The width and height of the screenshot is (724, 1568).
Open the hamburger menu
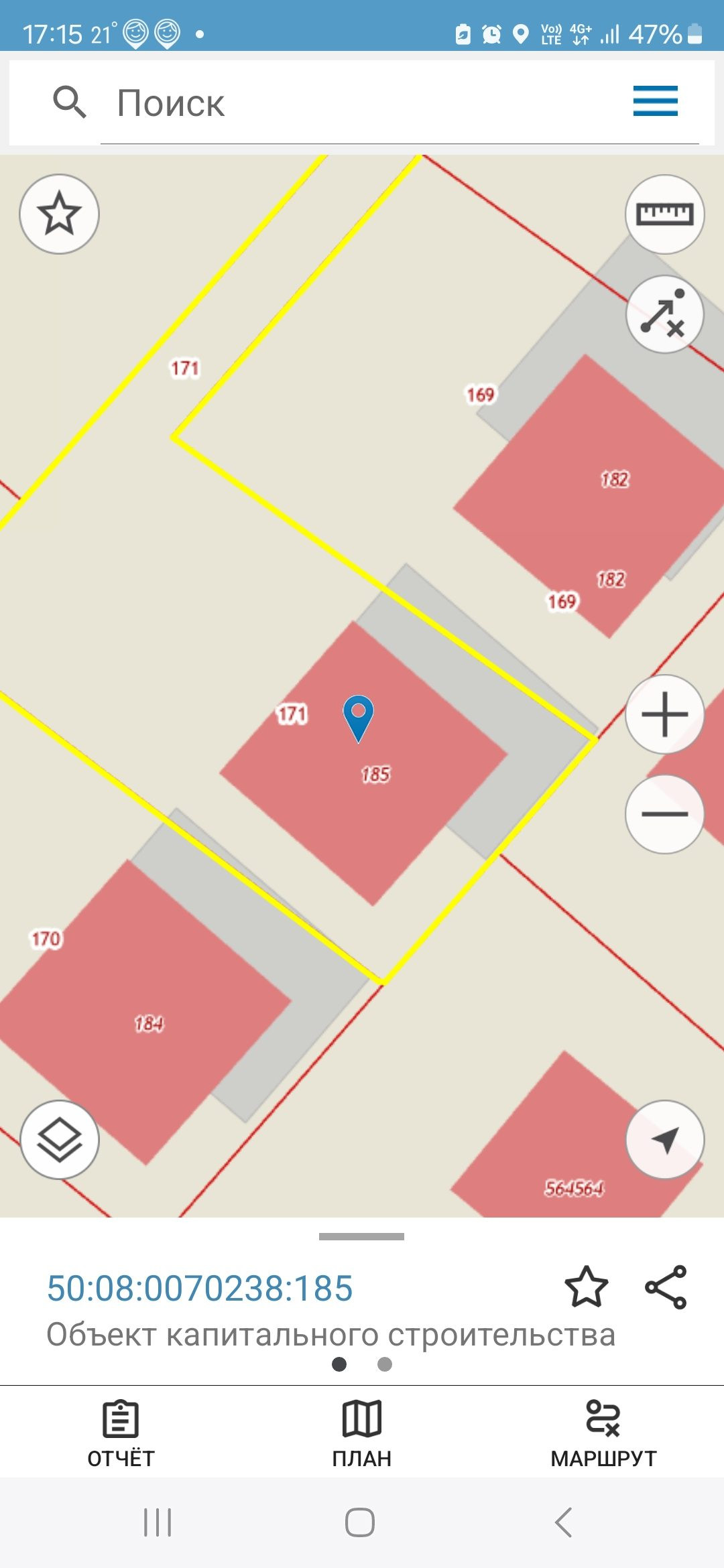point(655,101)
